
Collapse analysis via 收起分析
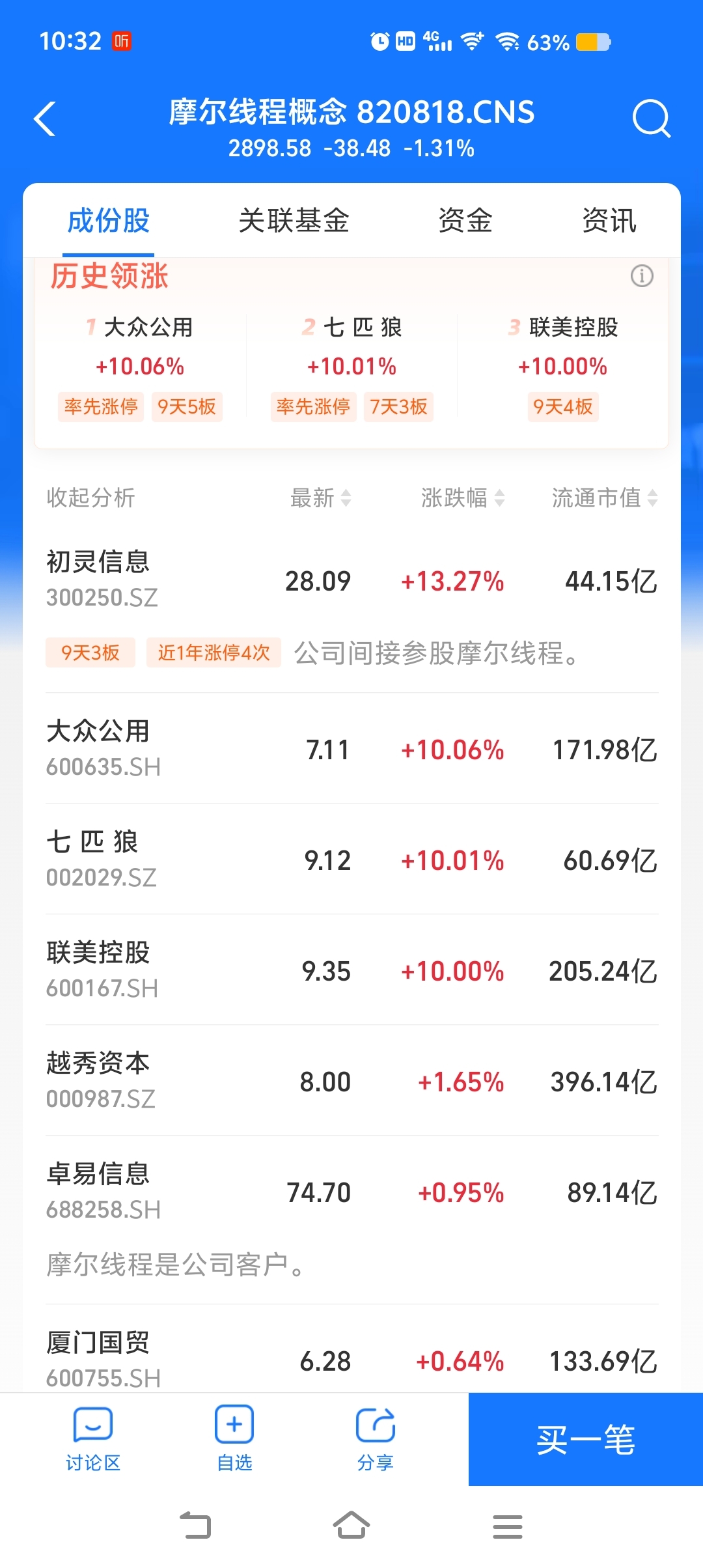click(x=90, y=498)
